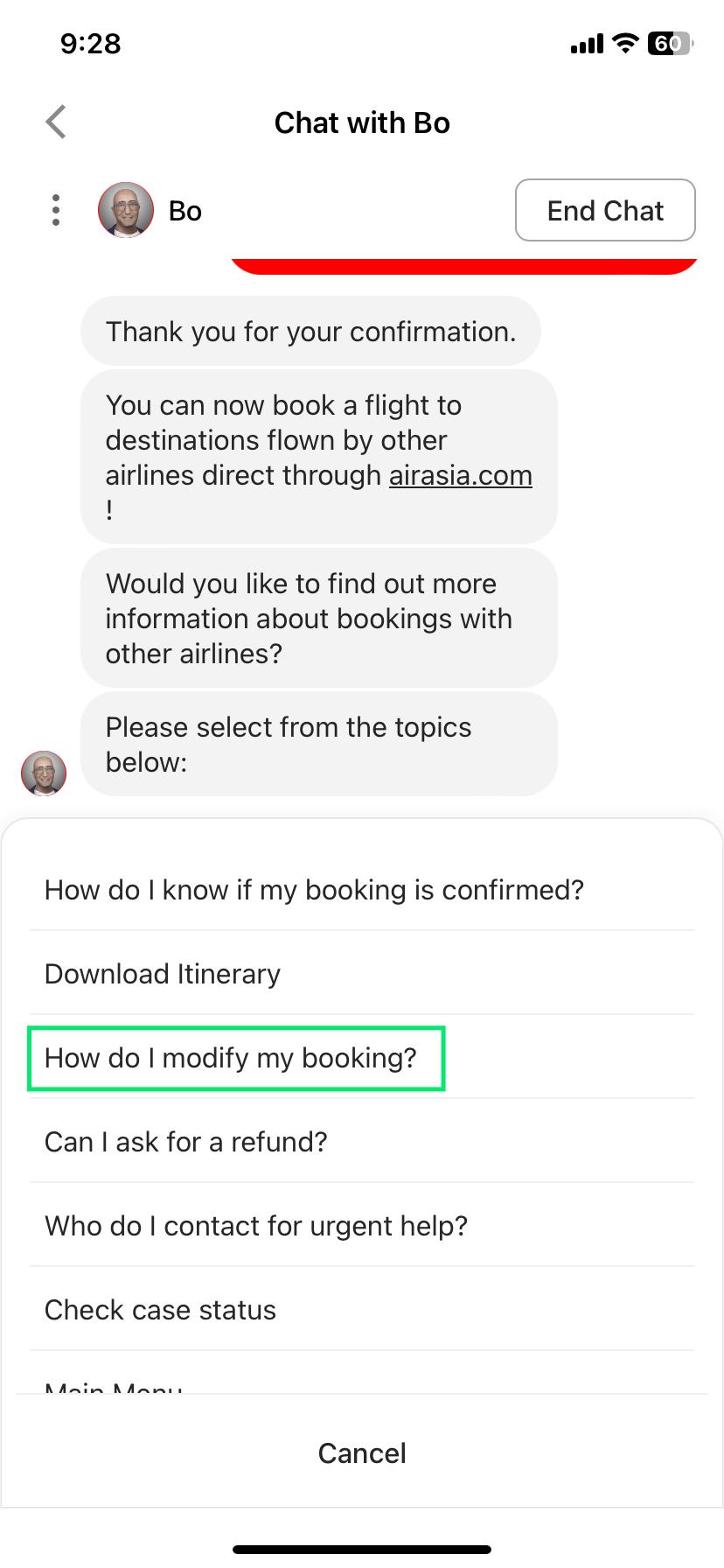Choose the Check case status option

point(160,1309)
